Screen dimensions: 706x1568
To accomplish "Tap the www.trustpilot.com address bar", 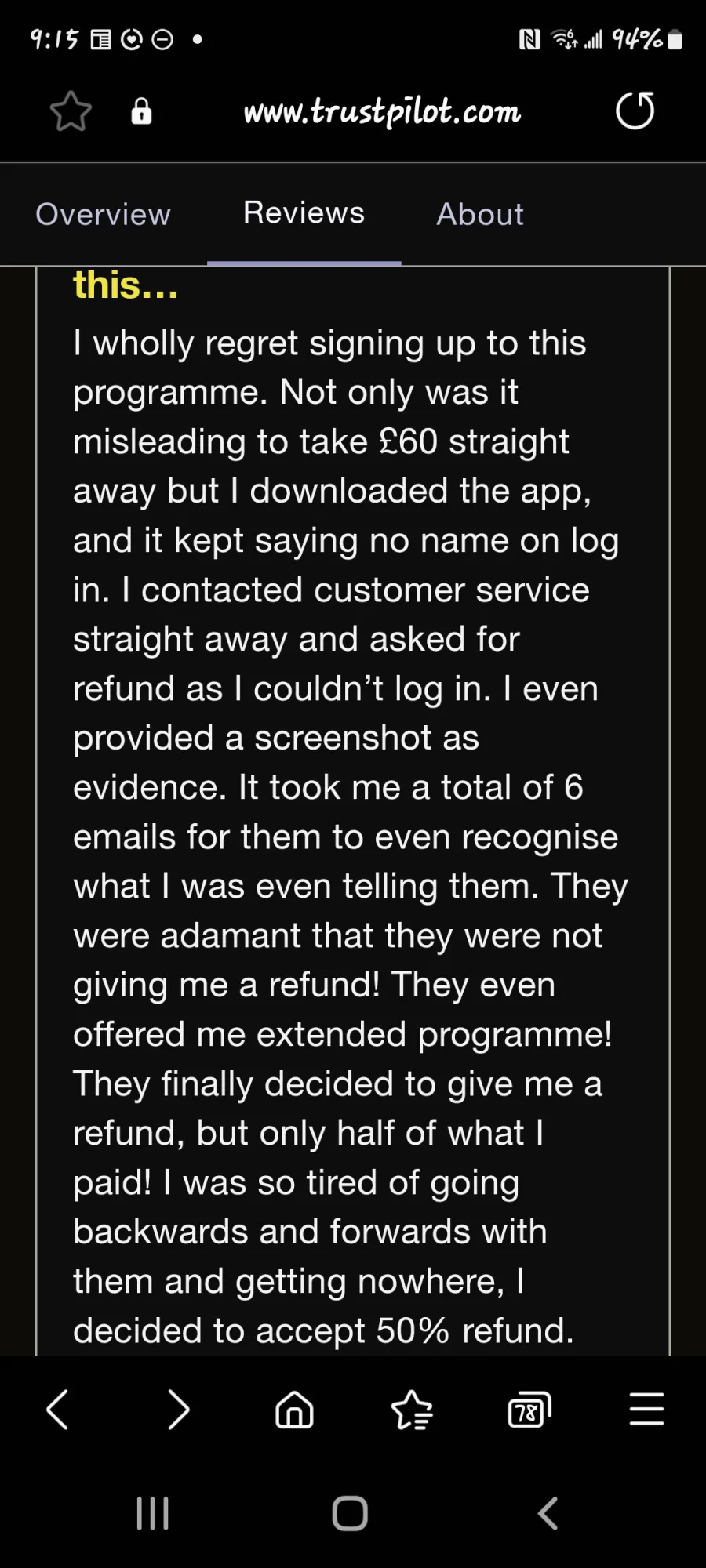I will 382,111.
